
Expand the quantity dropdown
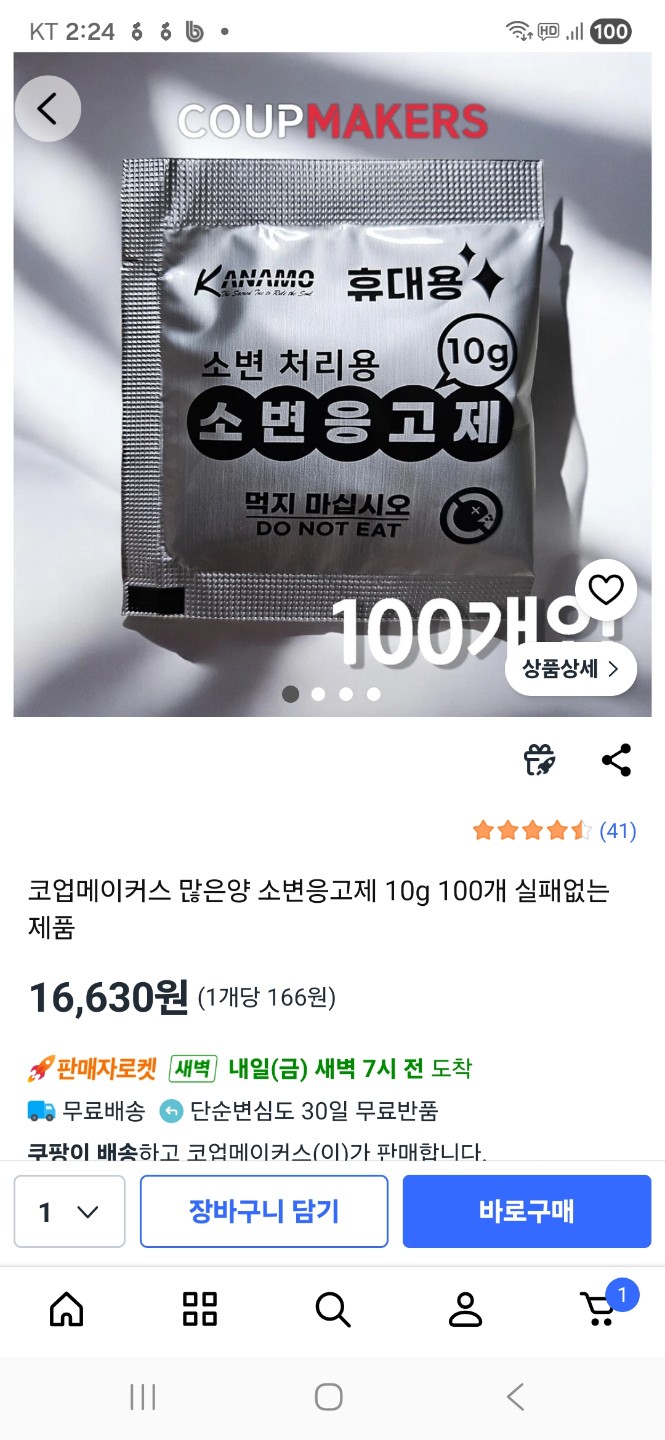(x=69, y=1212)
